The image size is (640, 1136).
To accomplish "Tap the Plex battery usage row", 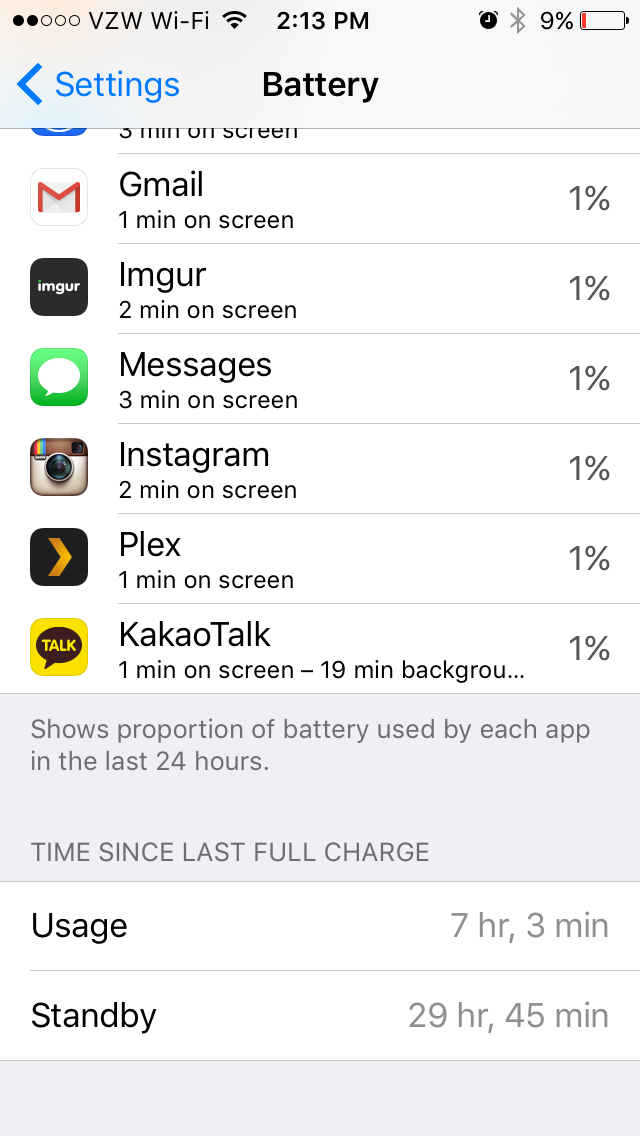I will [x=320, y=559].
